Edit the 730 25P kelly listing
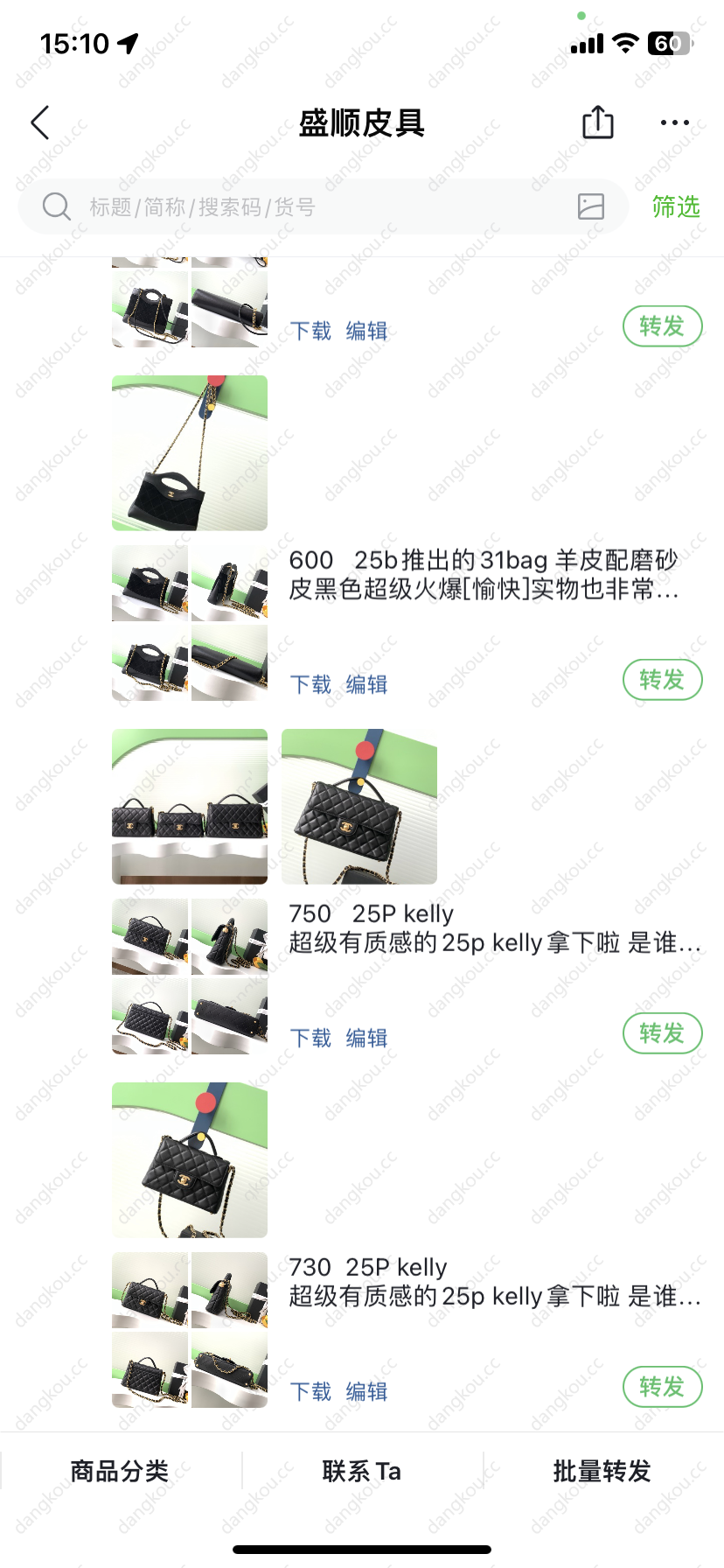This screenshot has height=1568, width=724. pyautogui.click(x=367, y=1391)
